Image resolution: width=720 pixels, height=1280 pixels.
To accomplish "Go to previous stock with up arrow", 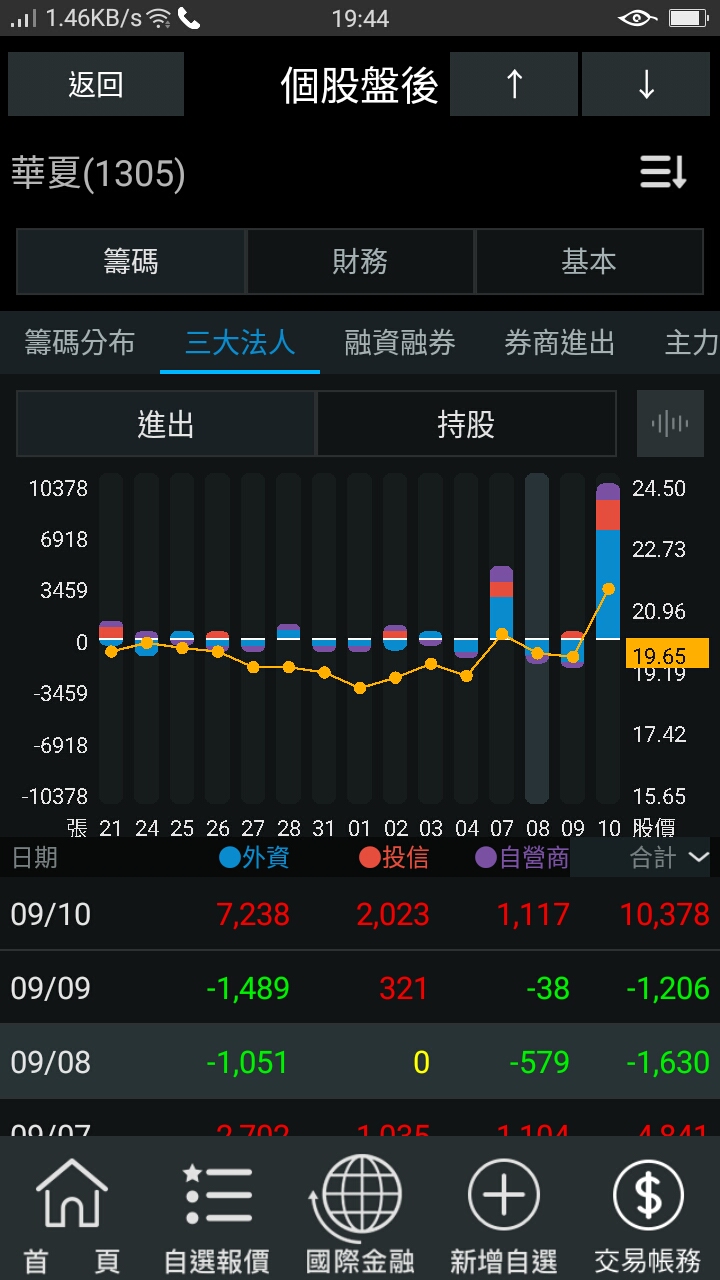I will pyautogui.click(x=514, y=84).
